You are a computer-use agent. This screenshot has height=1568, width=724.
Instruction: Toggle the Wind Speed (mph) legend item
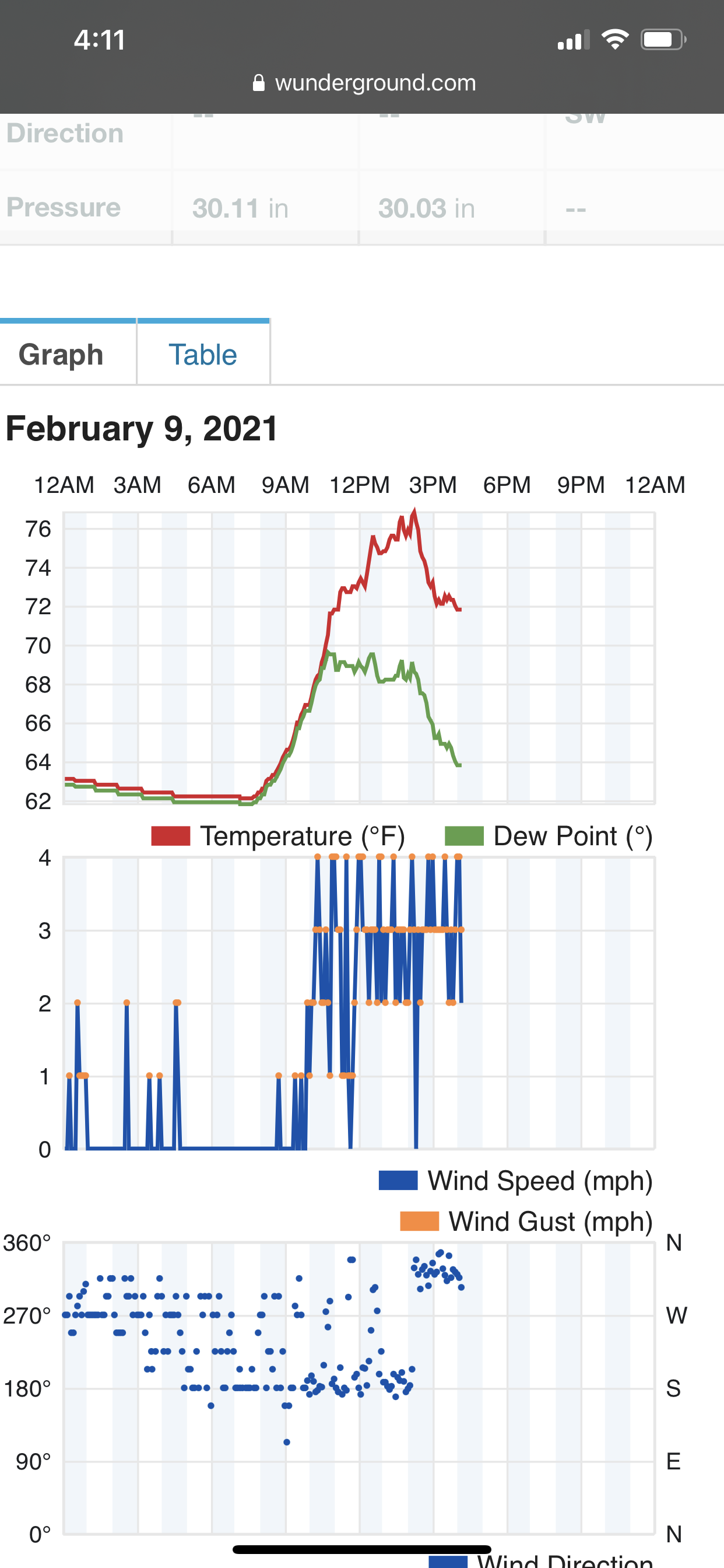point(516,1181)
